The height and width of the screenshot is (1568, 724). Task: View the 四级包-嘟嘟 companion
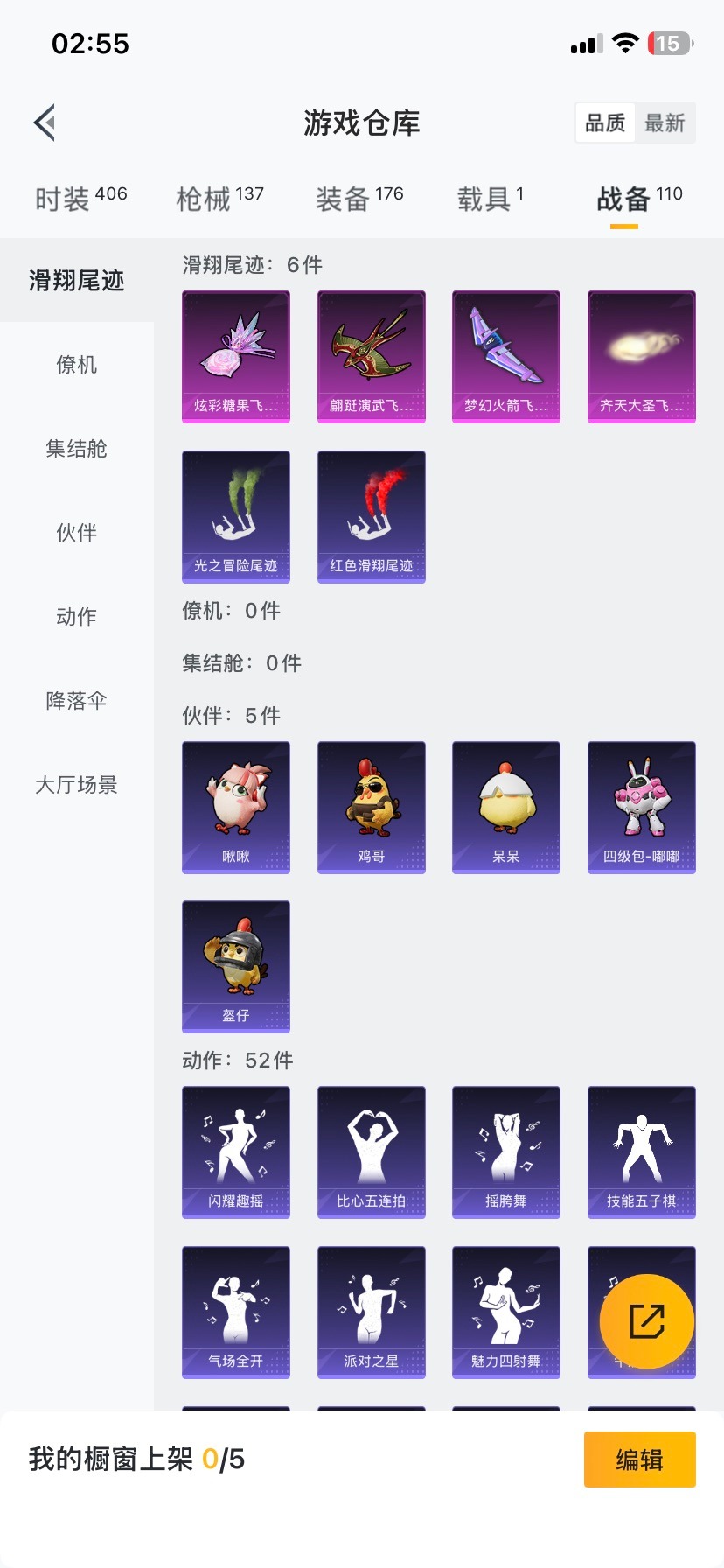pyautogui.click(x=641, y=806)
